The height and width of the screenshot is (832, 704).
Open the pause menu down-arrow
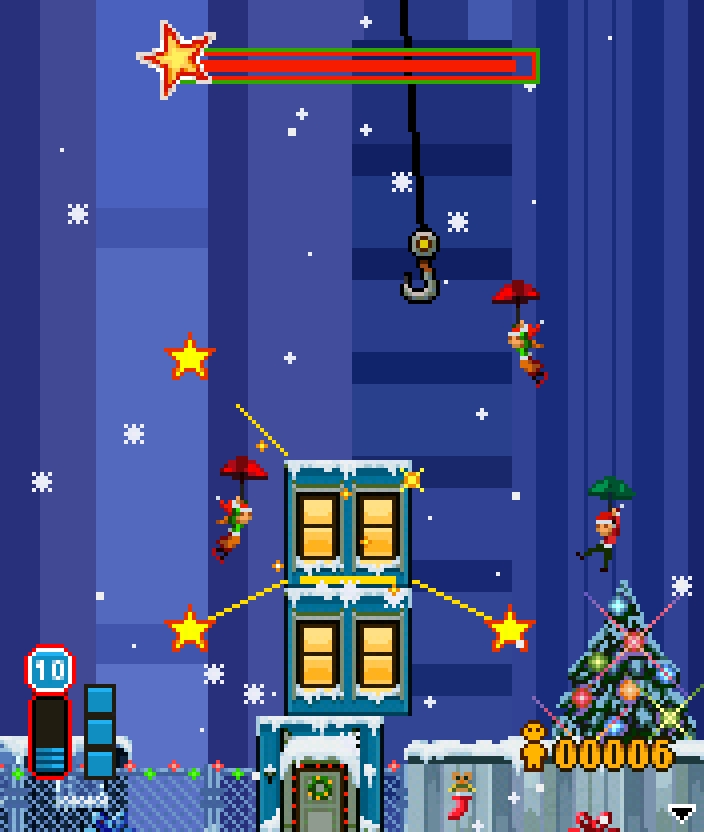pos(683,813)
